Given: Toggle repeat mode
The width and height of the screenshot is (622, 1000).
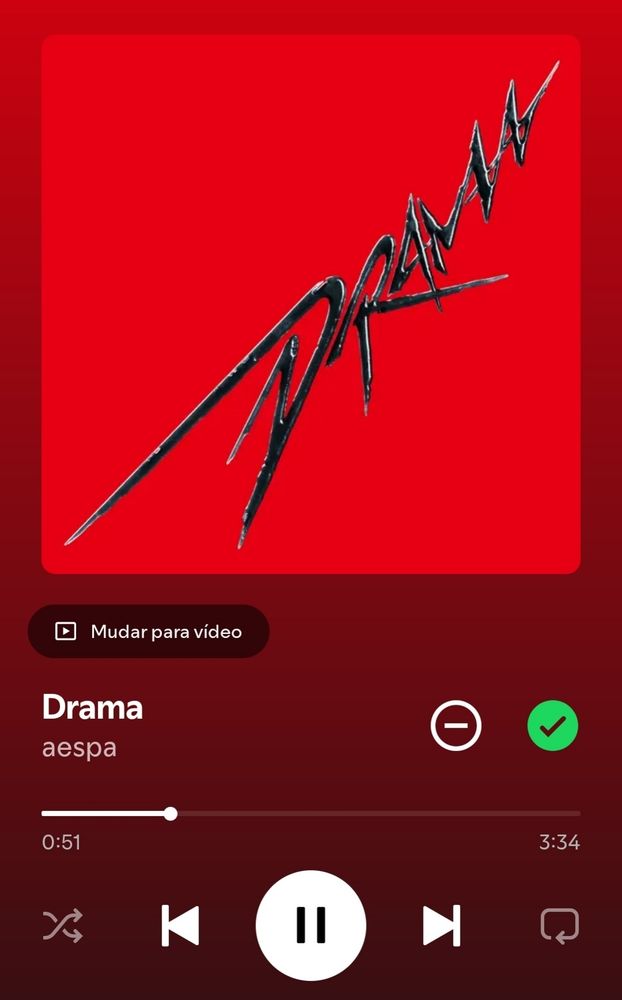Looking at the screenshot, I should coord(559,925).
